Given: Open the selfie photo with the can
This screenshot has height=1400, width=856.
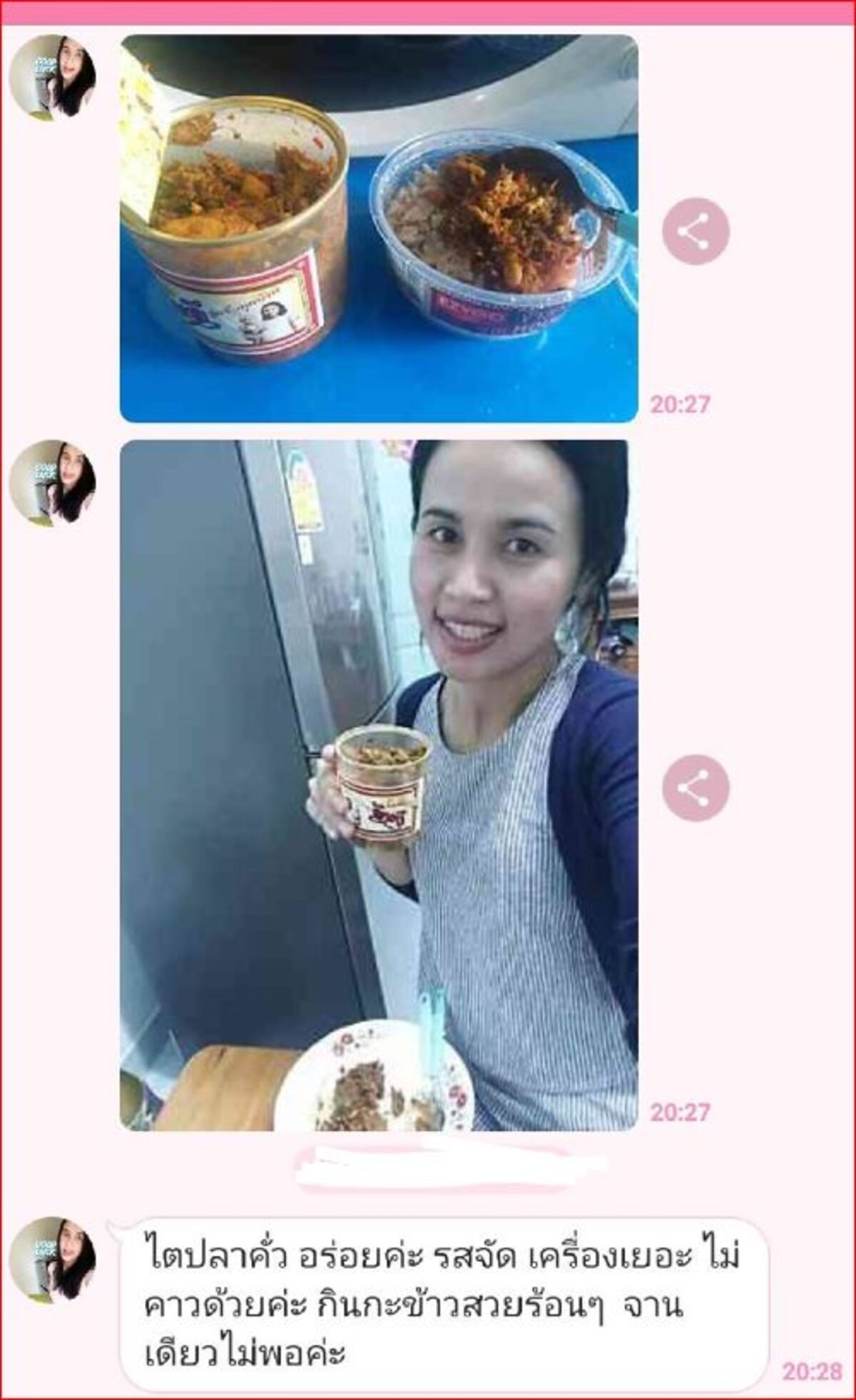Looking at the screenshot, I should pyautogui.click(x=378, y=785).
